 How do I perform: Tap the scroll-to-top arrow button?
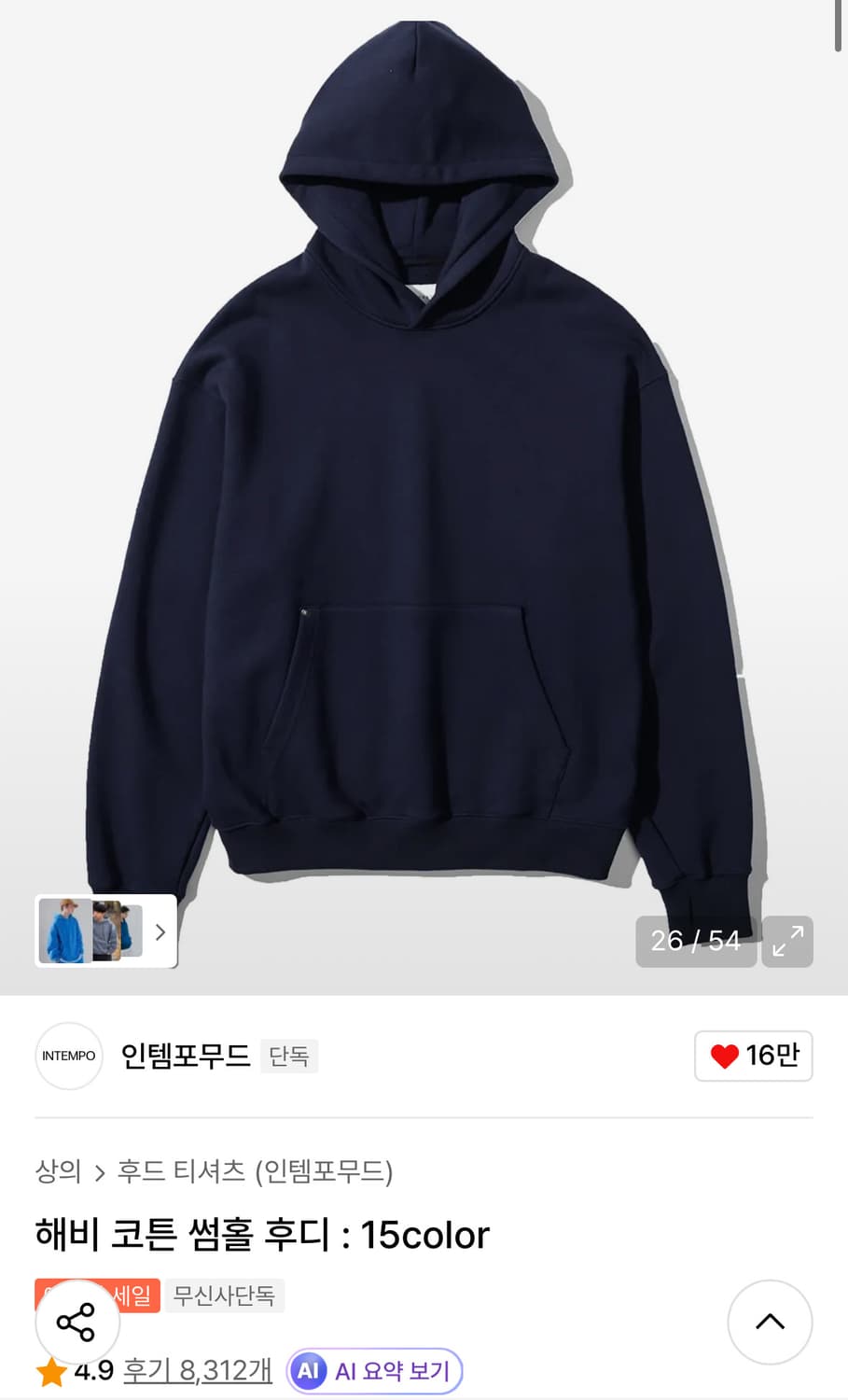(770, 1322)
